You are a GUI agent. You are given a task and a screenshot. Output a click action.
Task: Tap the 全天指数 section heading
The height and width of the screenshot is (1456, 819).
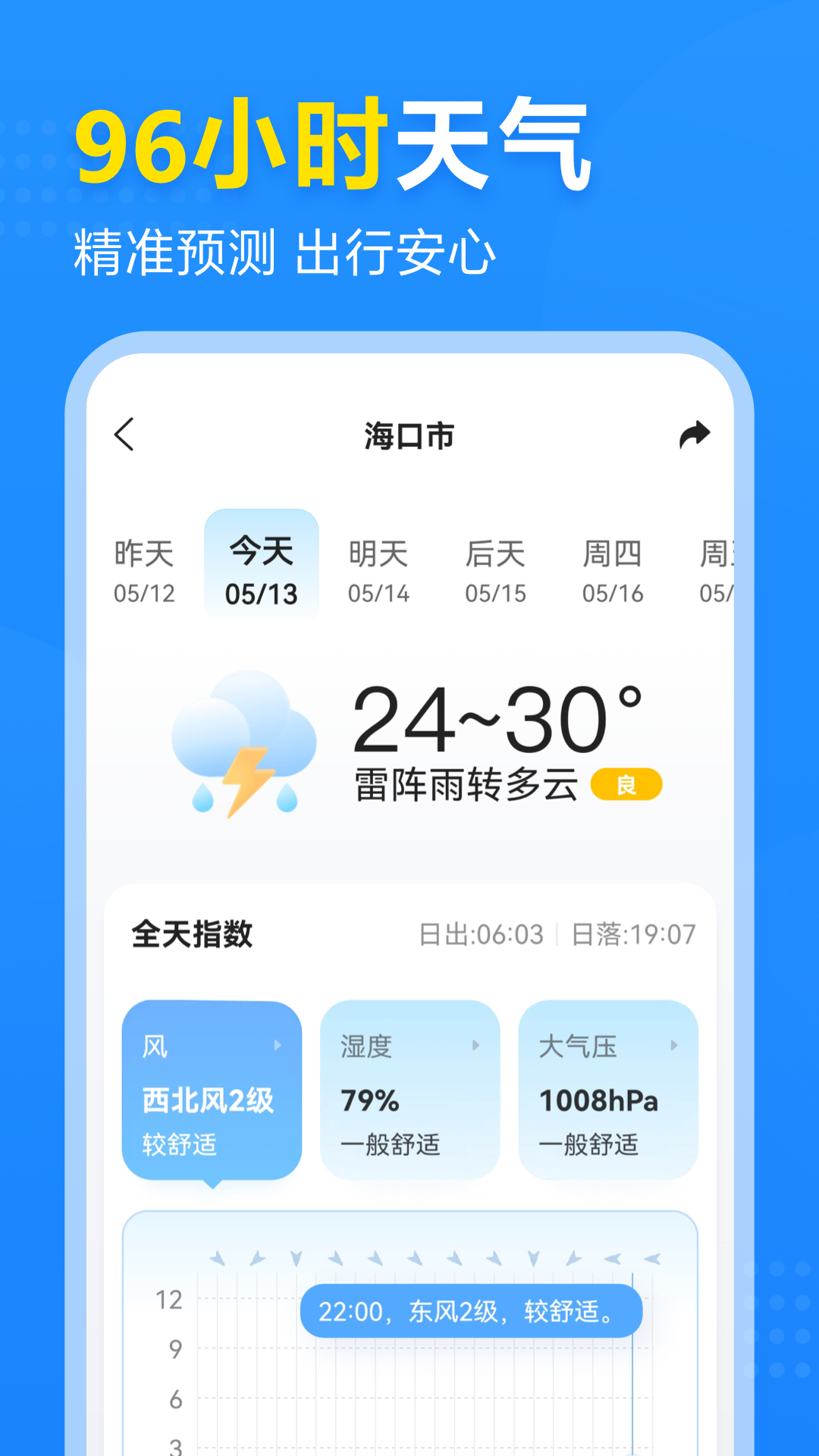pyautogui.click(x=193, y=932)
